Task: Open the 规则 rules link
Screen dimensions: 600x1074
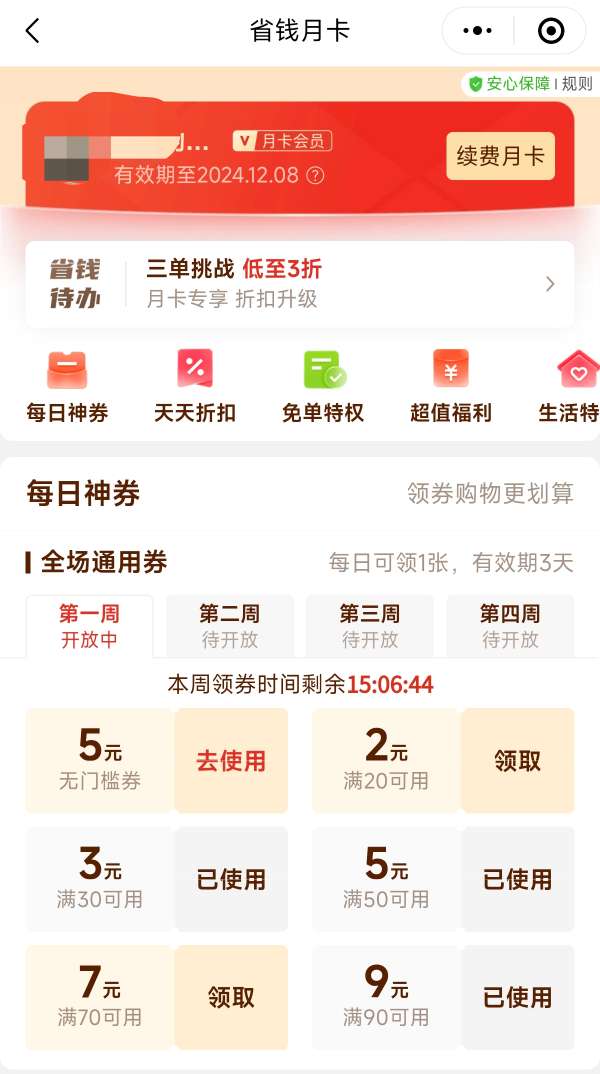Action: [x=577, y=84]
